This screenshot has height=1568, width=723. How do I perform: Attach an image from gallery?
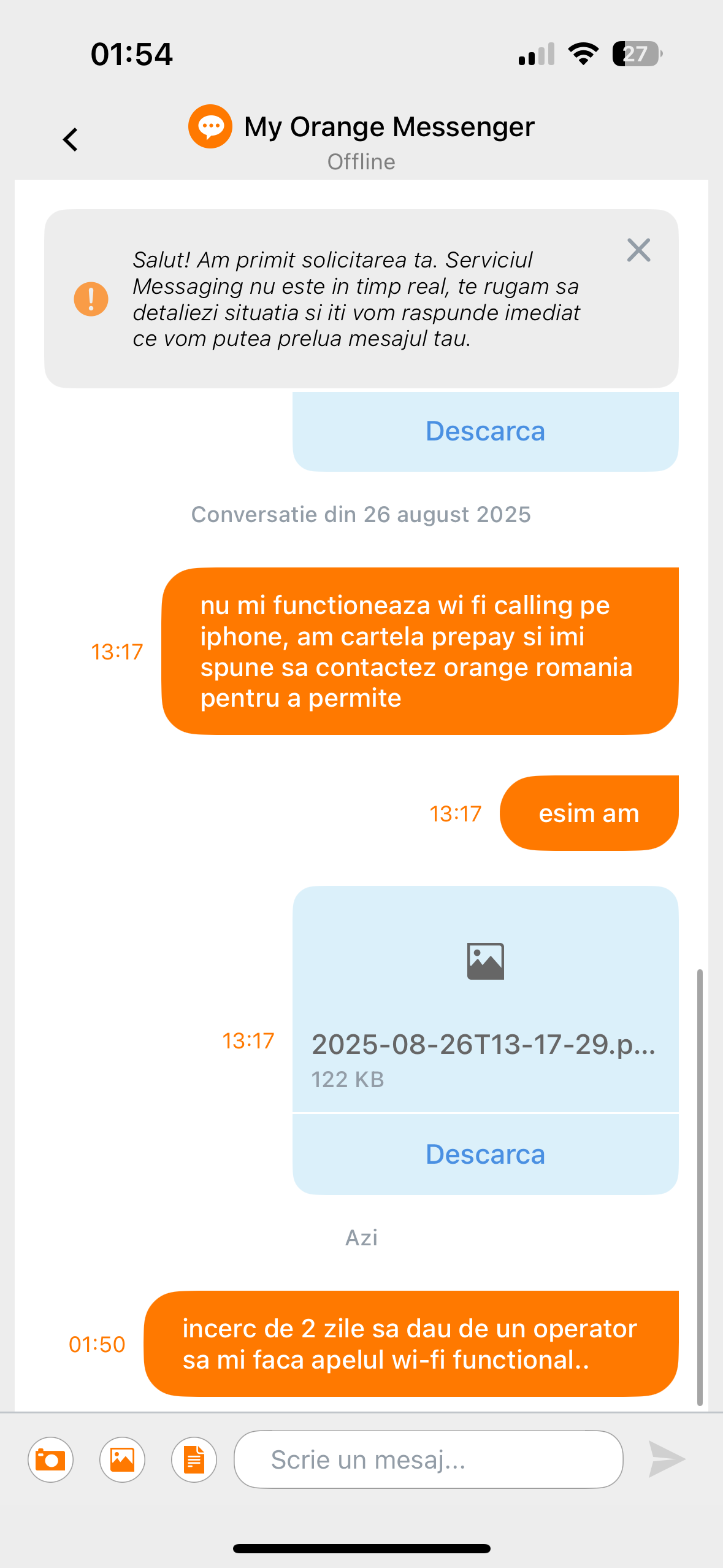coord(122,1459)
